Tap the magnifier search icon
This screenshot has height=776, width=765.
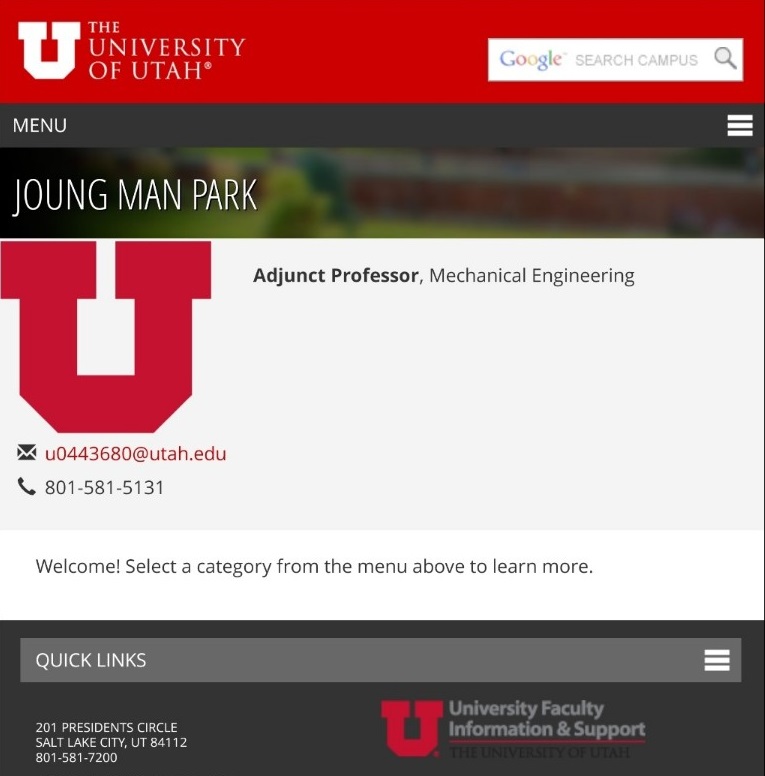point(725,59)
